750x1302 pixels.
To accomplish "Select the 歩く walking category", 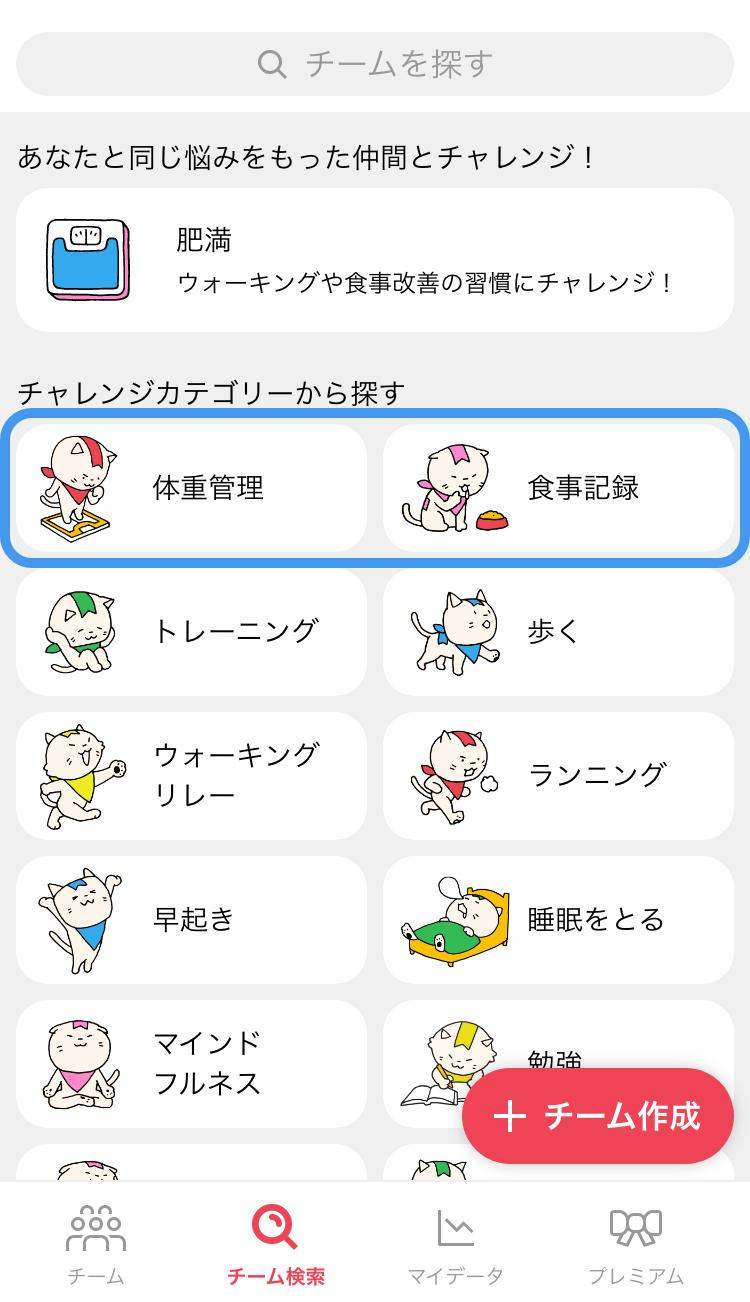I will click(557, 632).
